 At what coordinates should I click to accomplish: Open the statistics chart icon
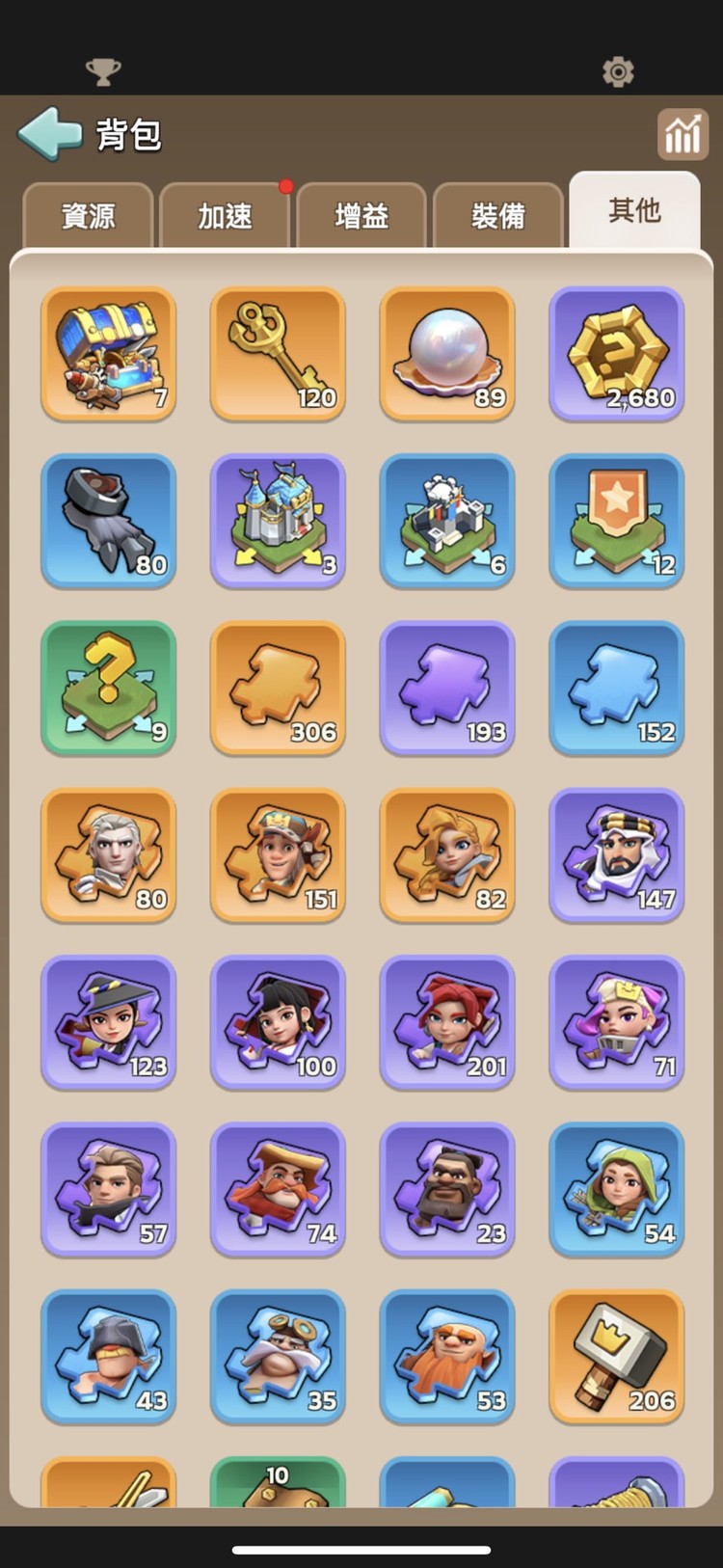[683, 134]
